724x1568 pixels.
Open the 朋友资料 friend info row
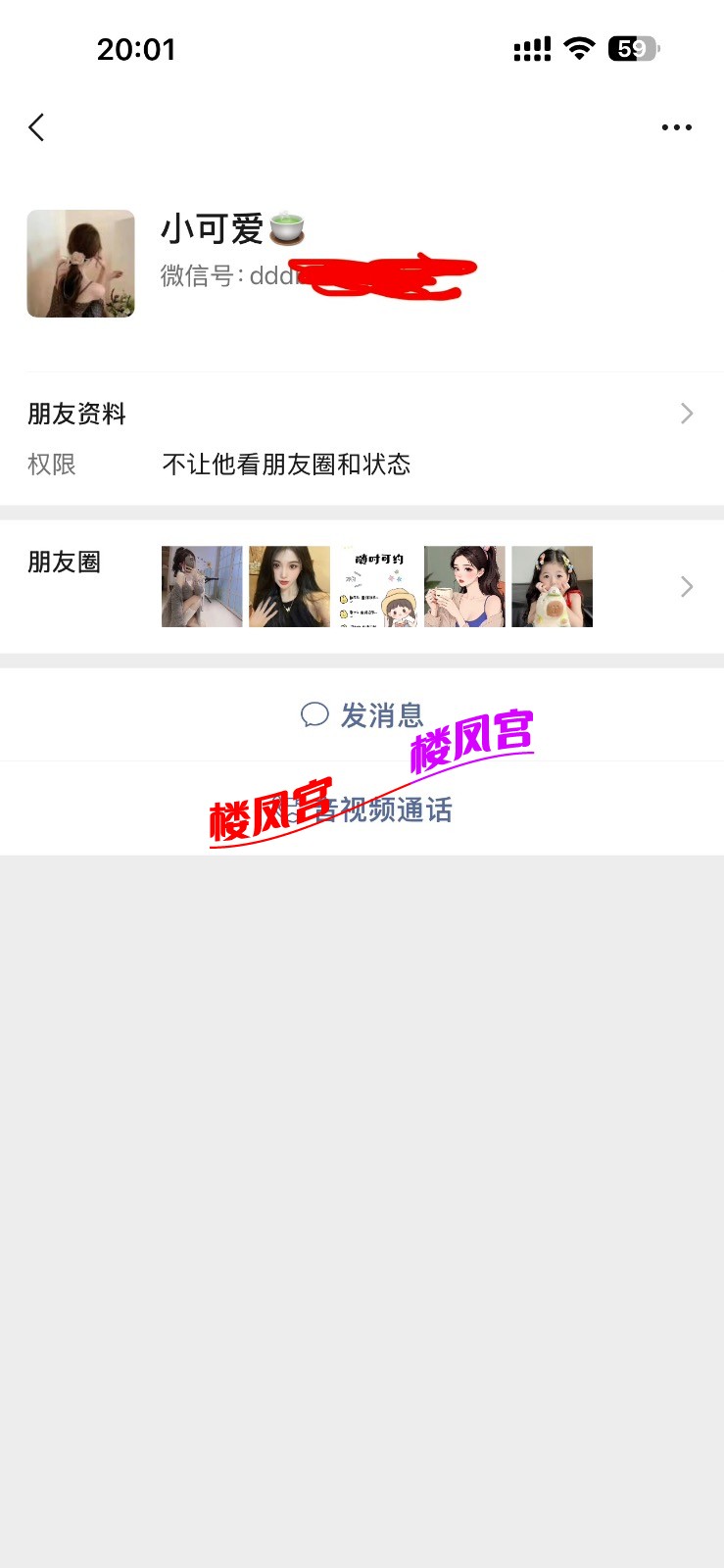[x=361, y=414]
